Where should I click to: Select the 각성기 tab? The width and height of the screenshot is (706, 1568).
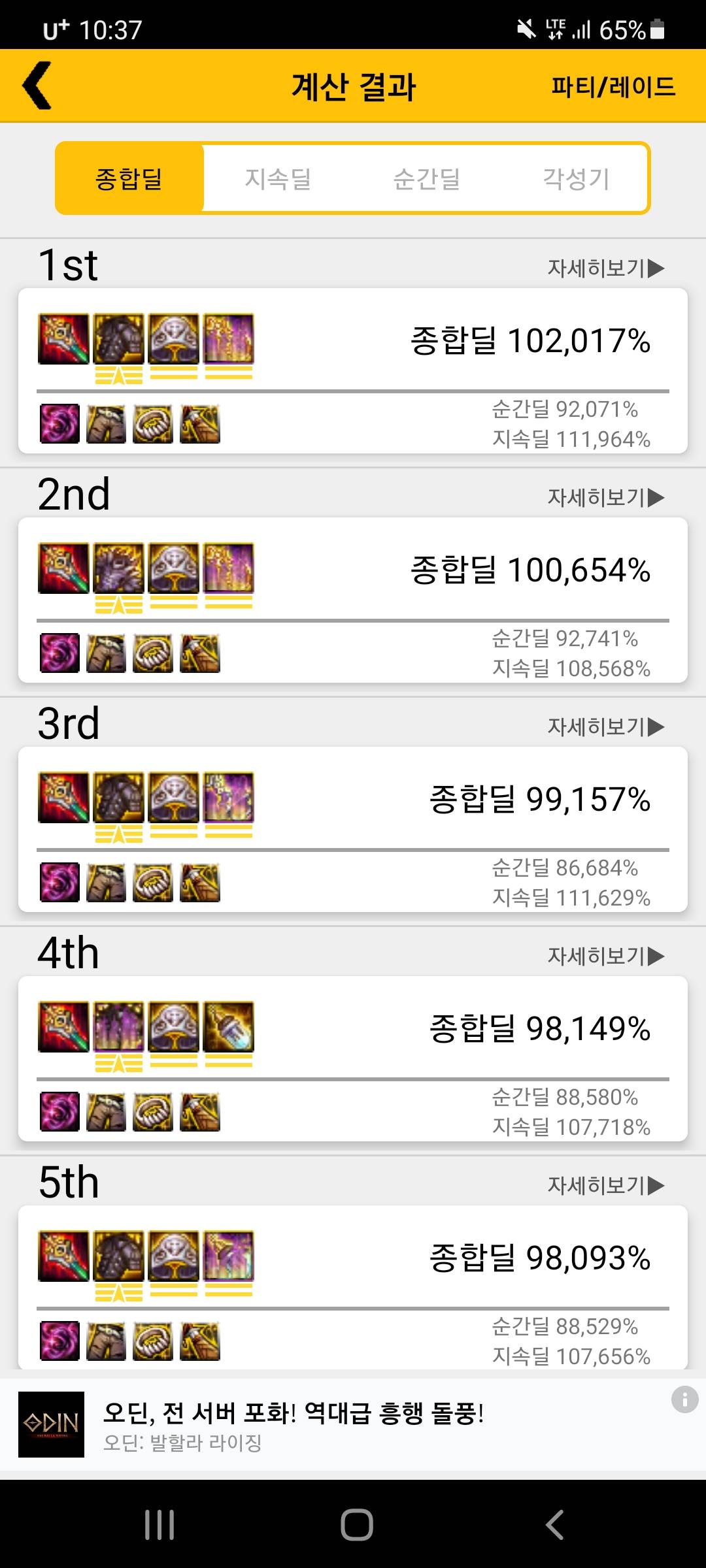[x=576, y=178]
